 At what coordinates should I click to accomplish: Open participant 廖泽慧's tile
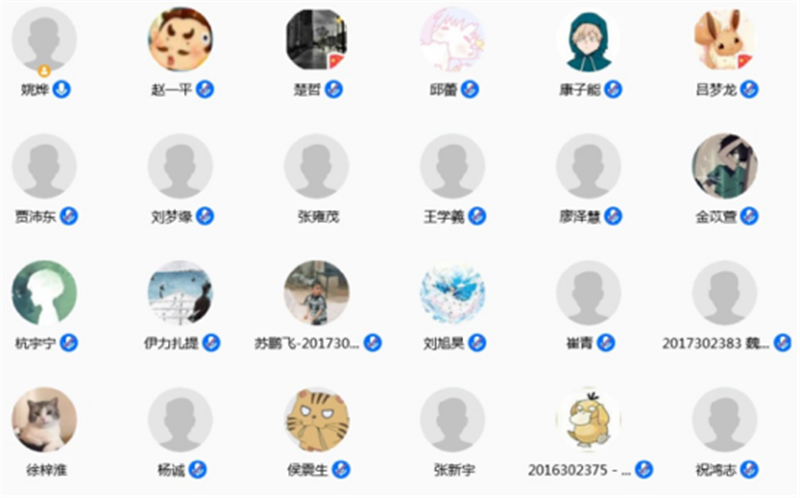coord(588,166)
